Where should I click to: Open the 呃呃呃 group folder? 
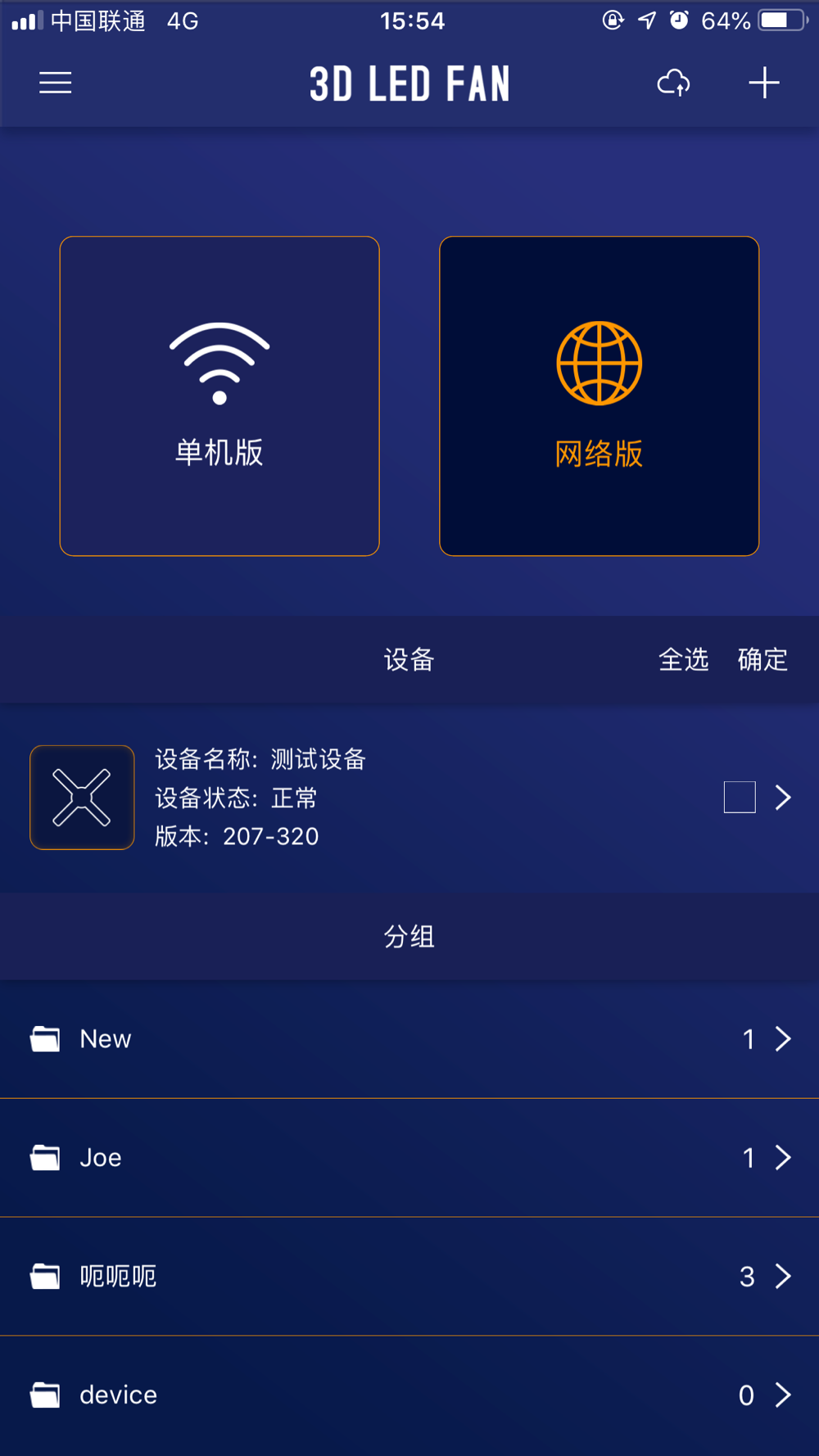click(409, 1276)
